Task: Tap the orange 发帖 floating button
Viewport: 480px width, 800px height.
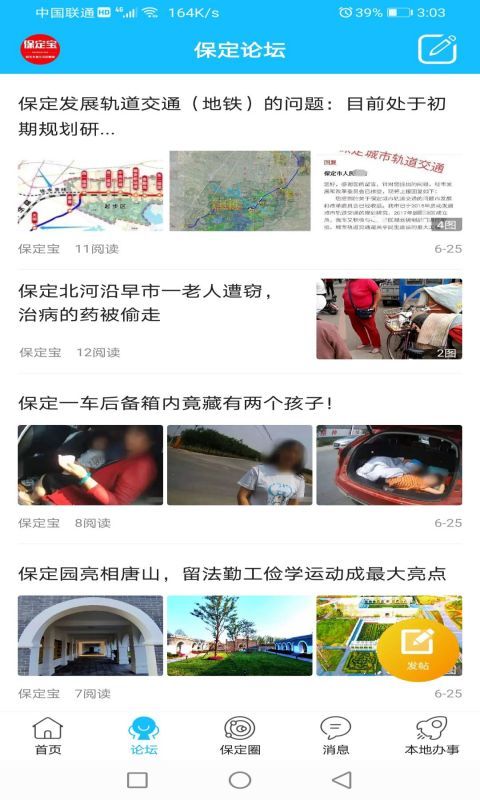Action: click(418, 649)
